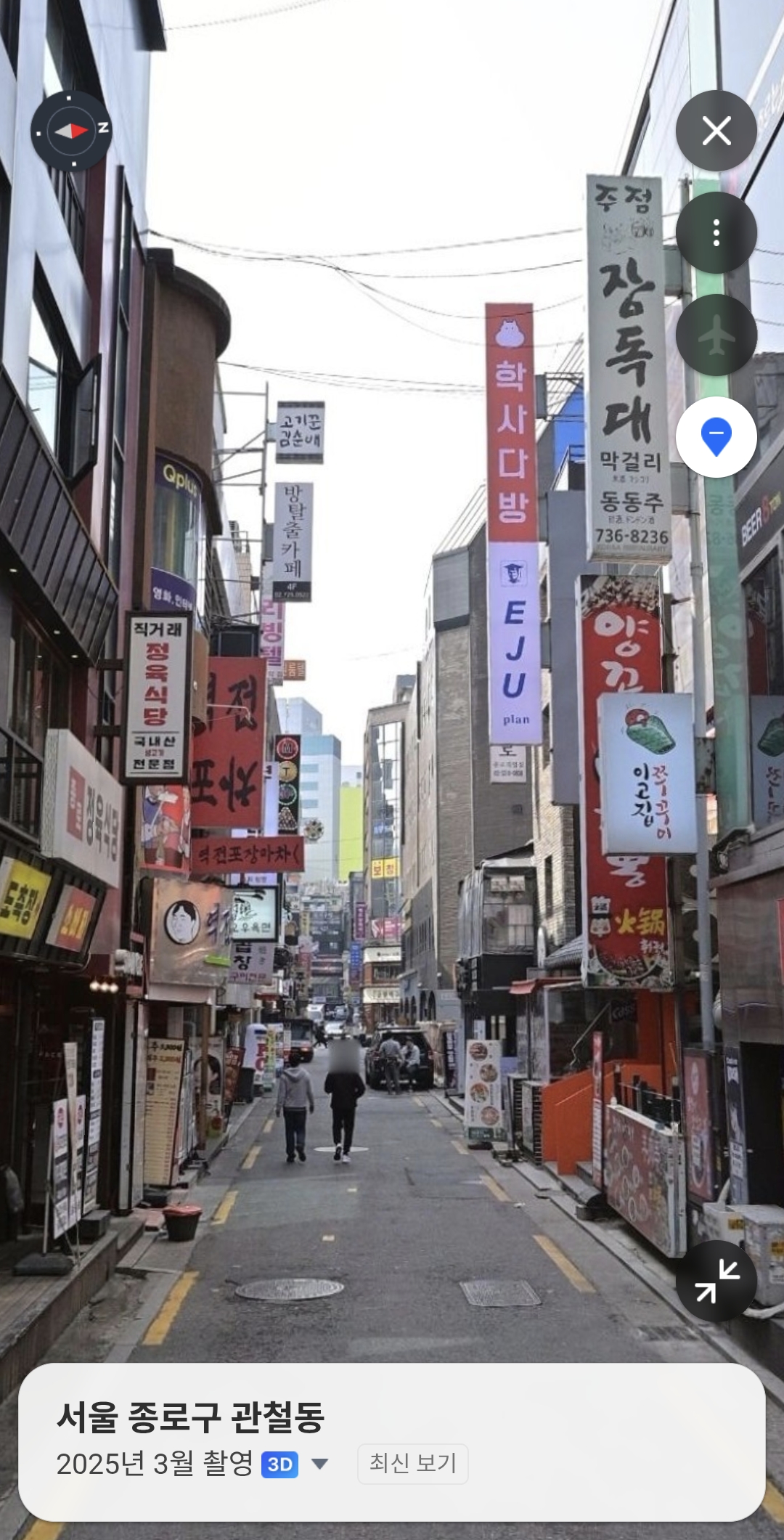Screen dimensions: 784x1540
Task: Close the Street View panorama with the X
Action: pyautogui.click(x=717, y=129)
